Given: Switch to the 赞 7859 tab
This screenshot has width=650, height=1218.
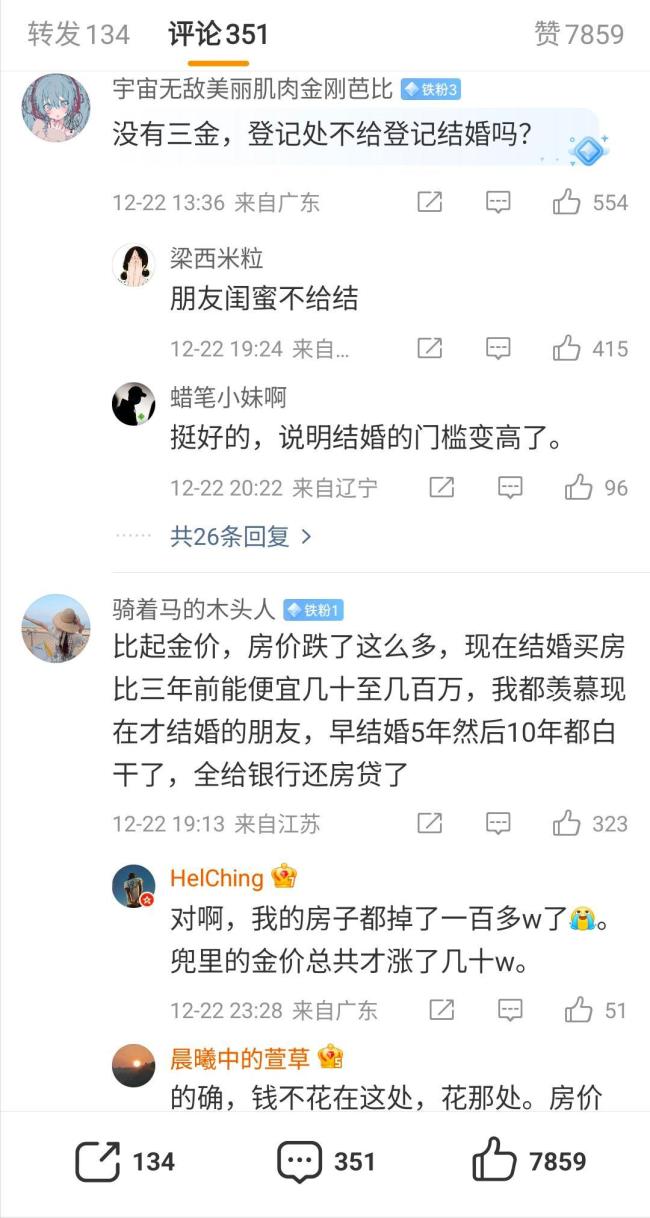Looking at the screenshot, I should 579,34.
